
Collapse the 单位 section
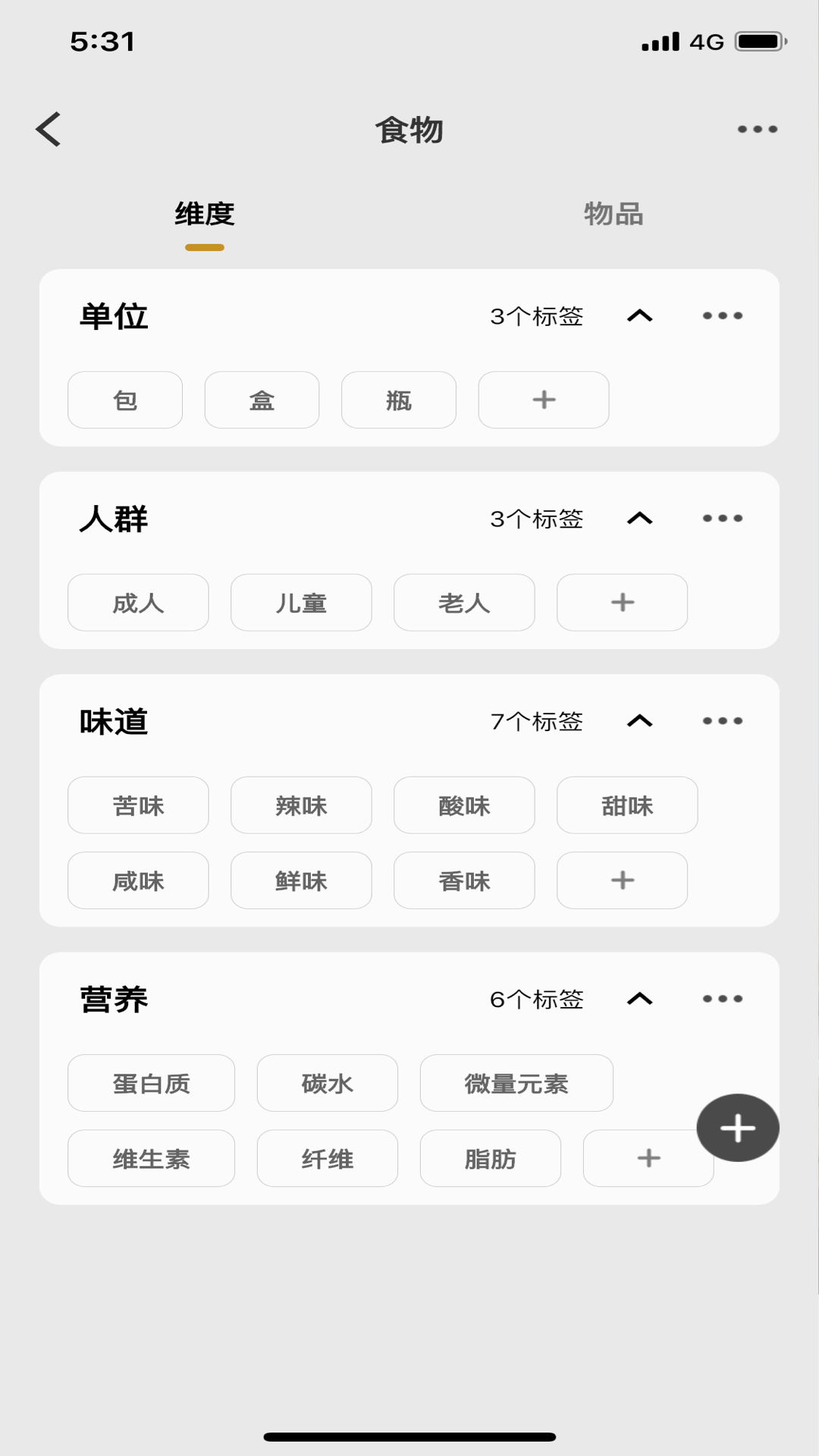[x=639, y=315]
